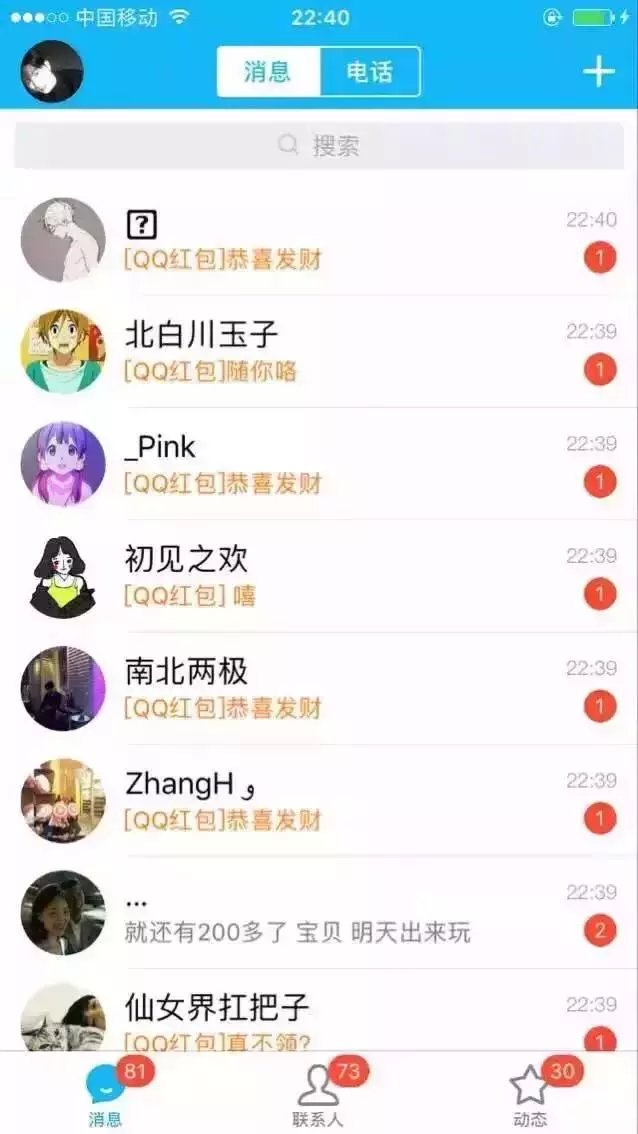Open the chat saying 就还有200多了 宝贝 明天出来玩
Viewport: 638px width, 1134px height.
319,913
